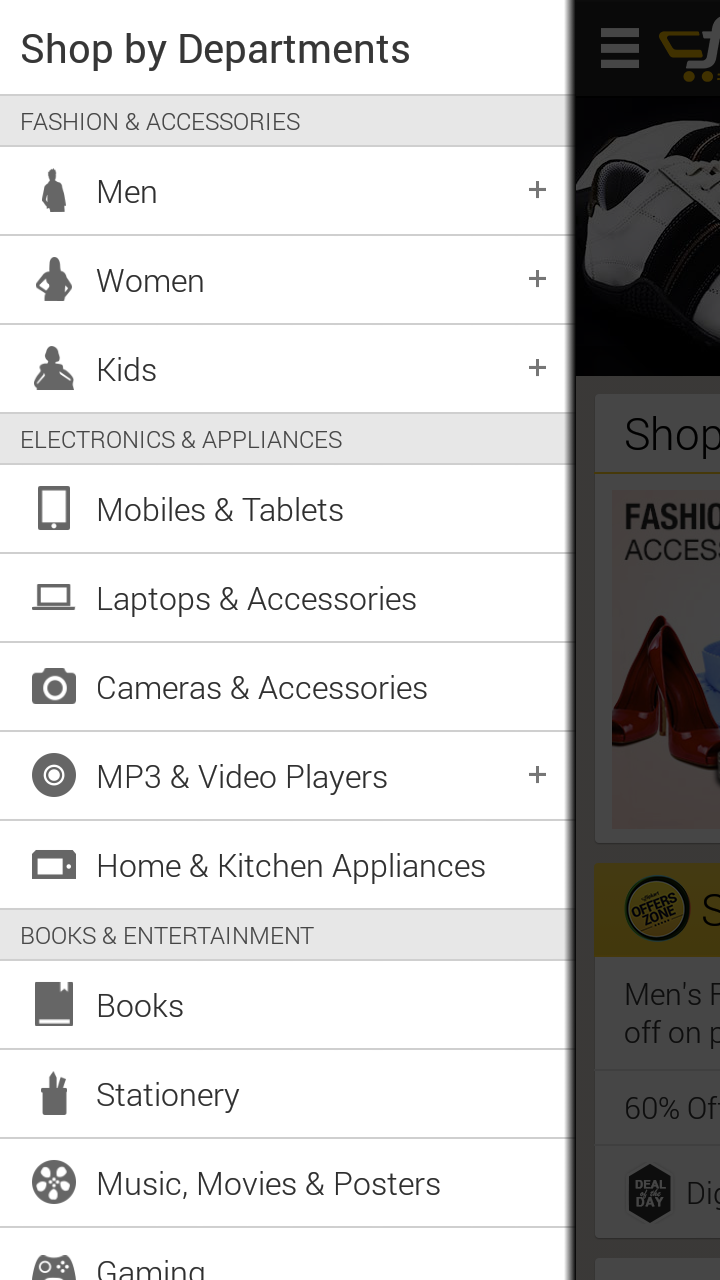Browse Cameras & Accessories
The image size is (720, 1280).
click(286, 687)
